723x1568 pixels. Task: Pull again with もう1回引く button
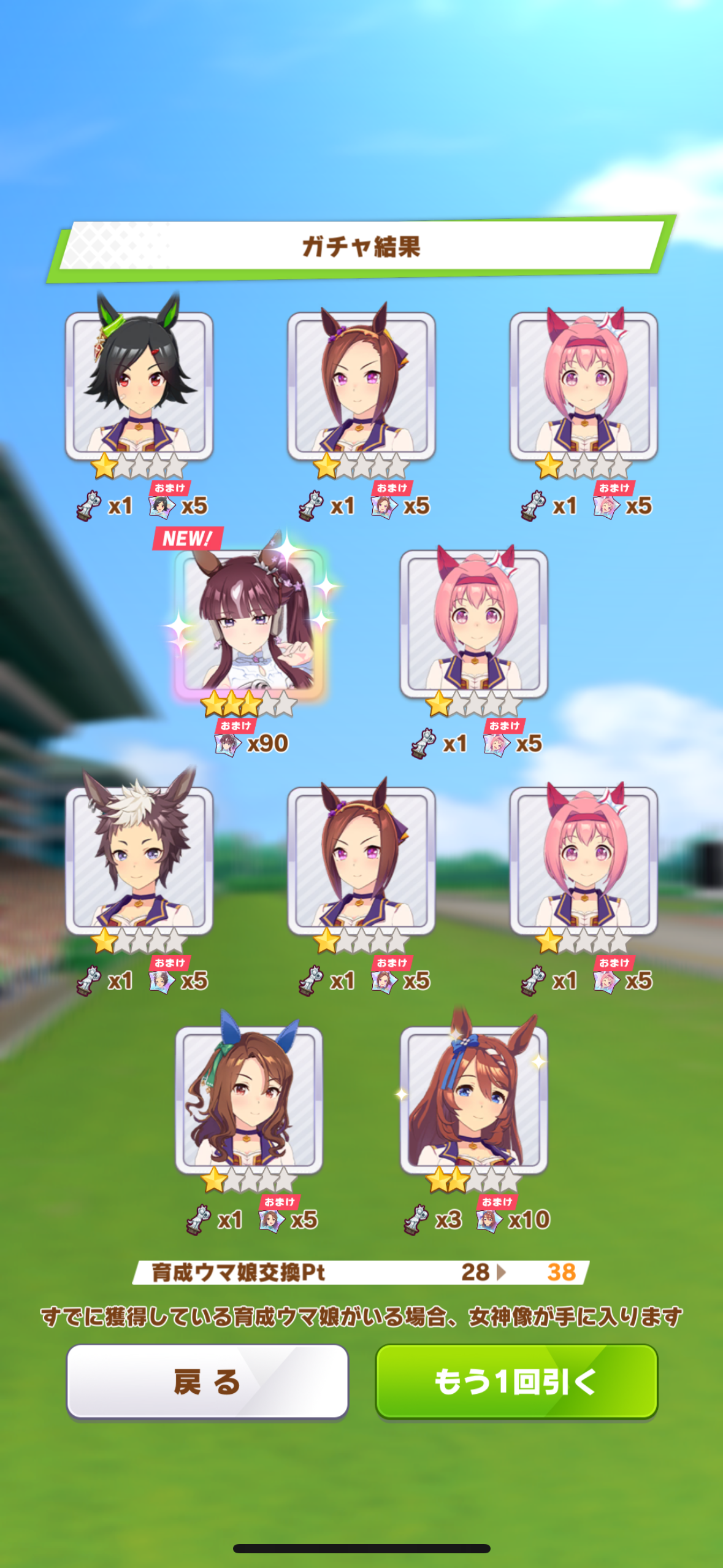[x=516, y=1382]
